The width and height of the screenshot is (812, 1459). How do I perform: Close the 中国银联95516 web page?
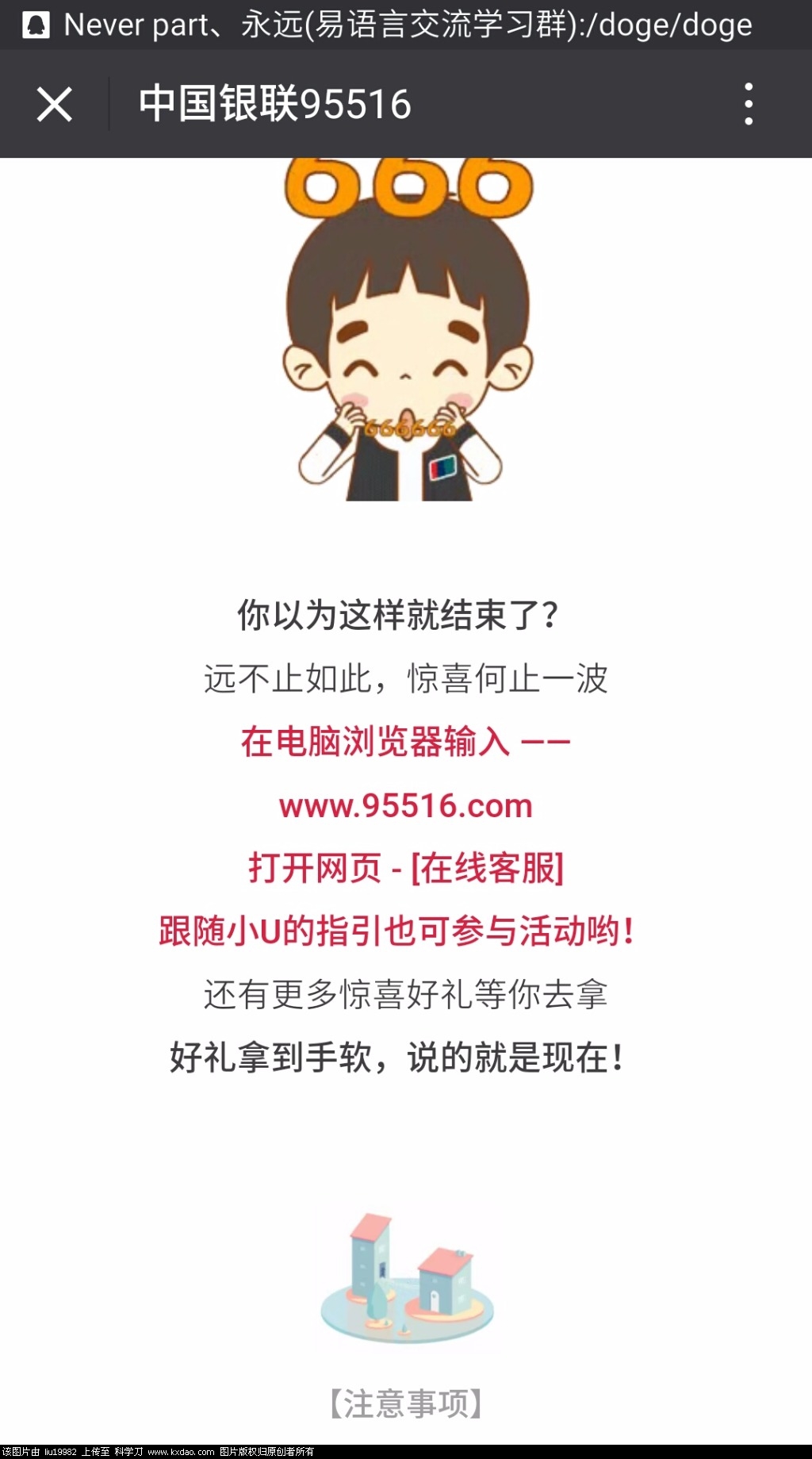point(54,104)
